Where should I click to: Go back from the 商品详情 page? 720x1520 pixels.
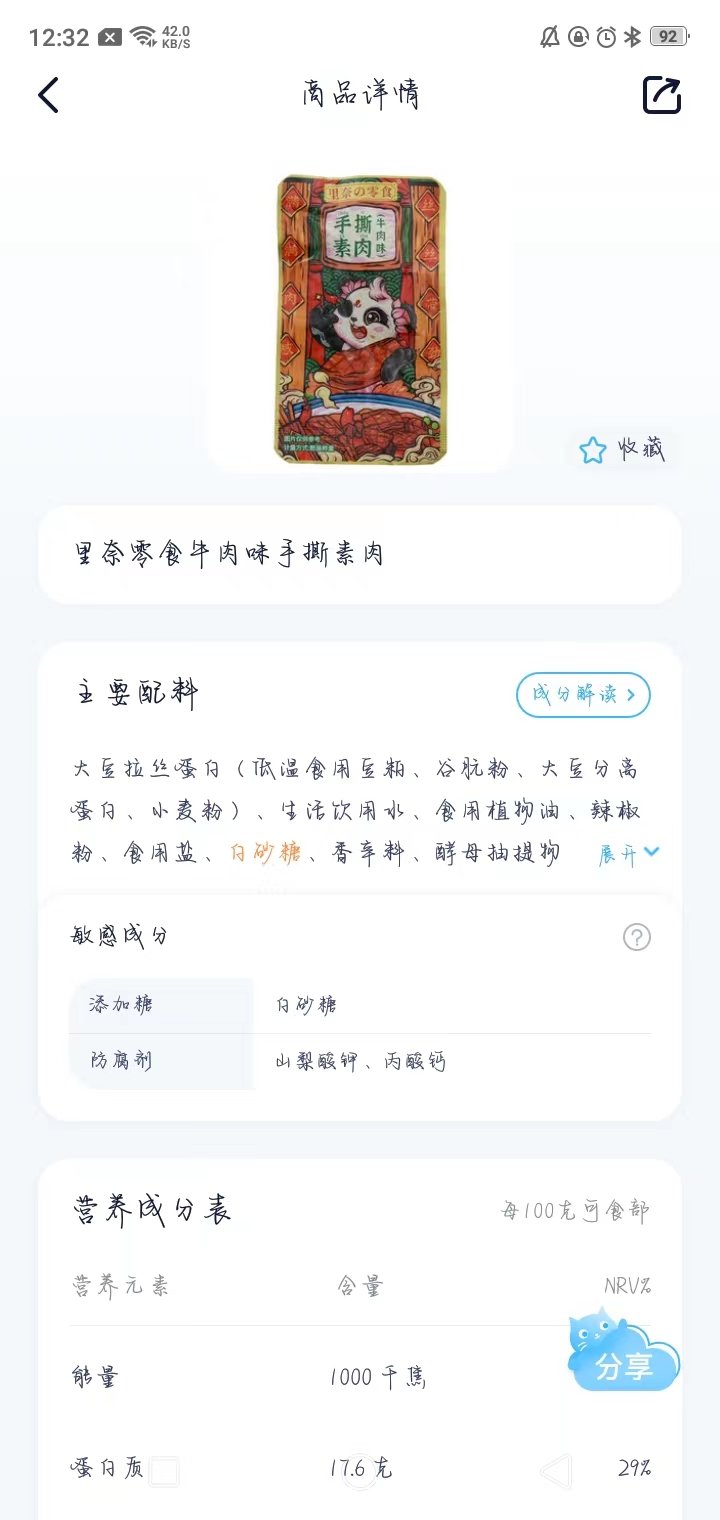pyautogui.click(x=48, y=95)
